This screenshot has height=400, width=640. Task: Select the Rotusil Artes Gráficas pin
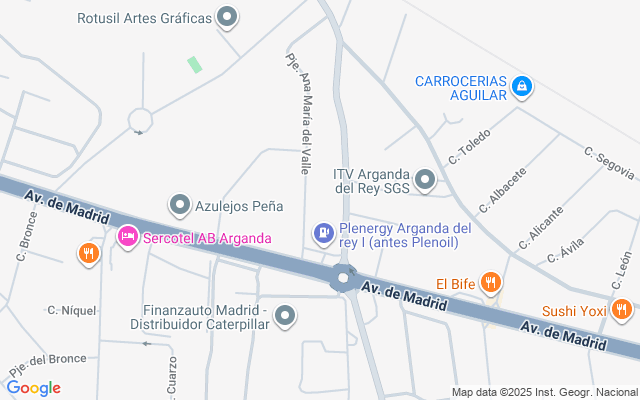(x=229, y=17)
